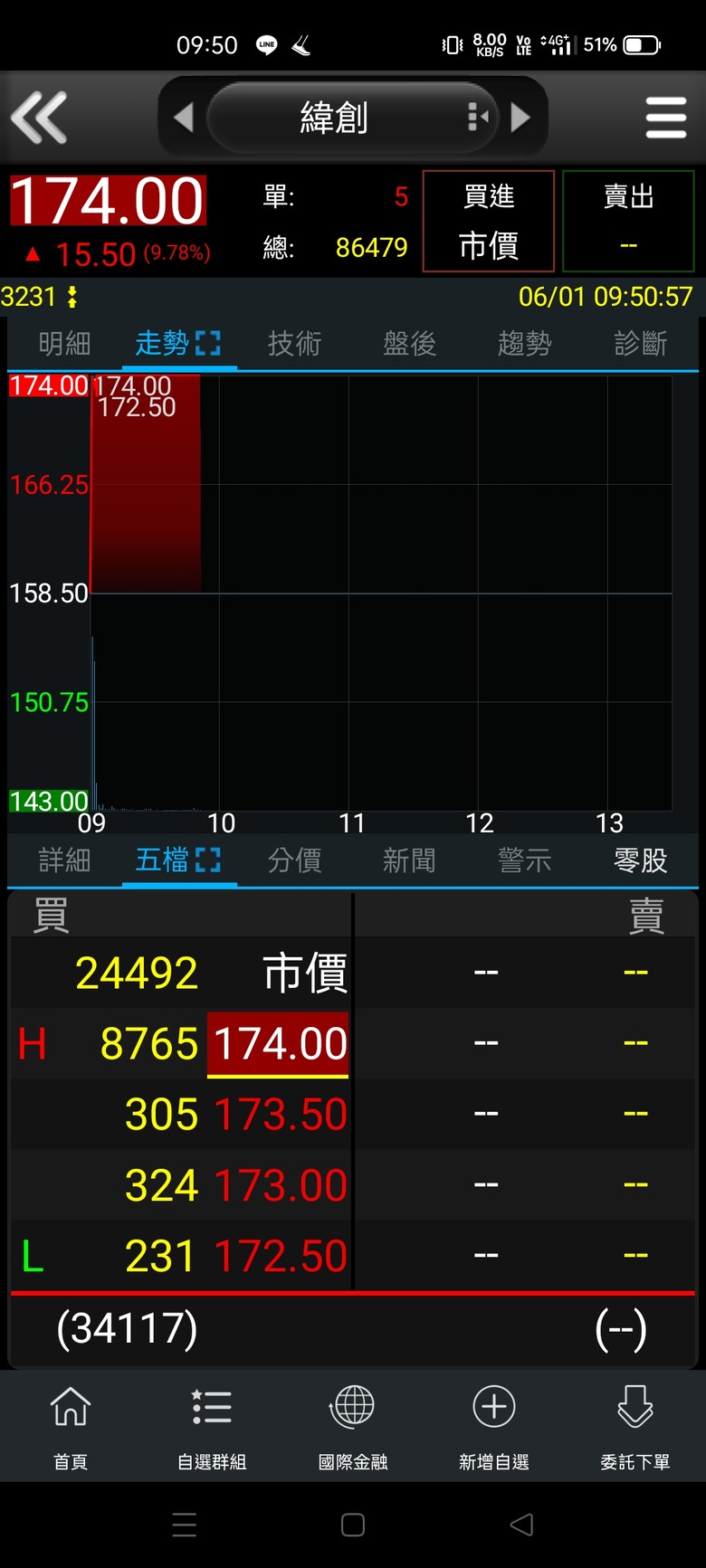Open the 盤後 tab
The width and height of the screenshot is (706, 1568).
point(409,344)
